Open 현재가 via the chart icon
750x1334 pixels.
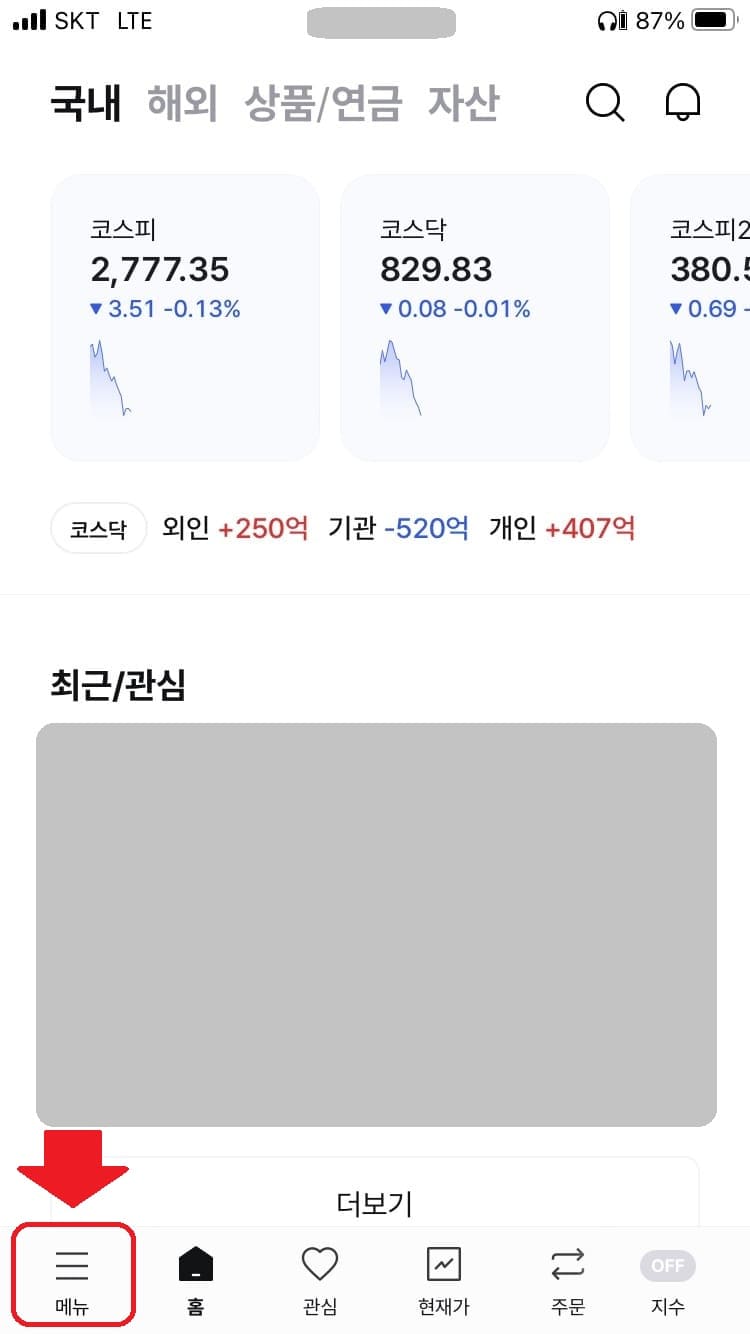[x=443, y=1265]
